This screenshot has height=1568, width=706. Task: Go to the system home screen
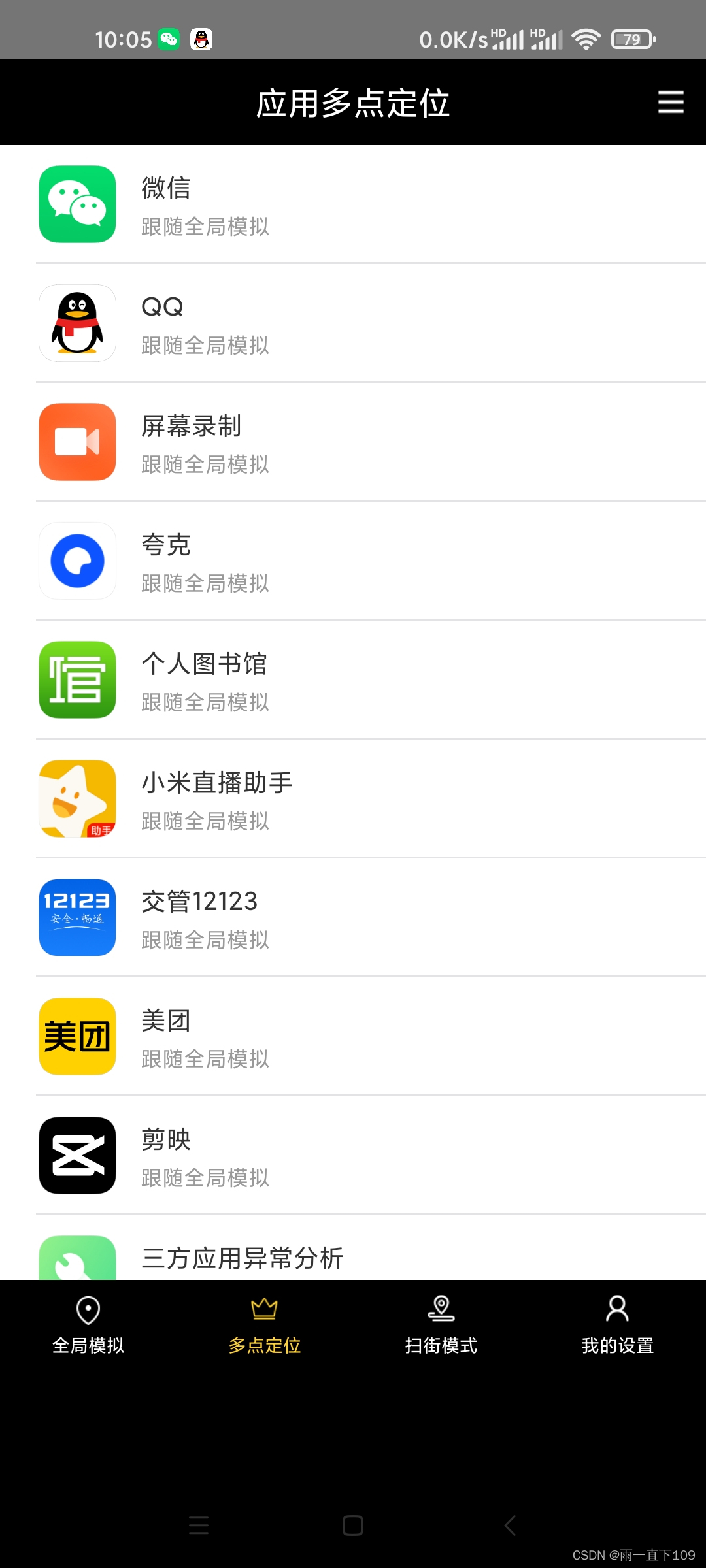coord(353,1526)
